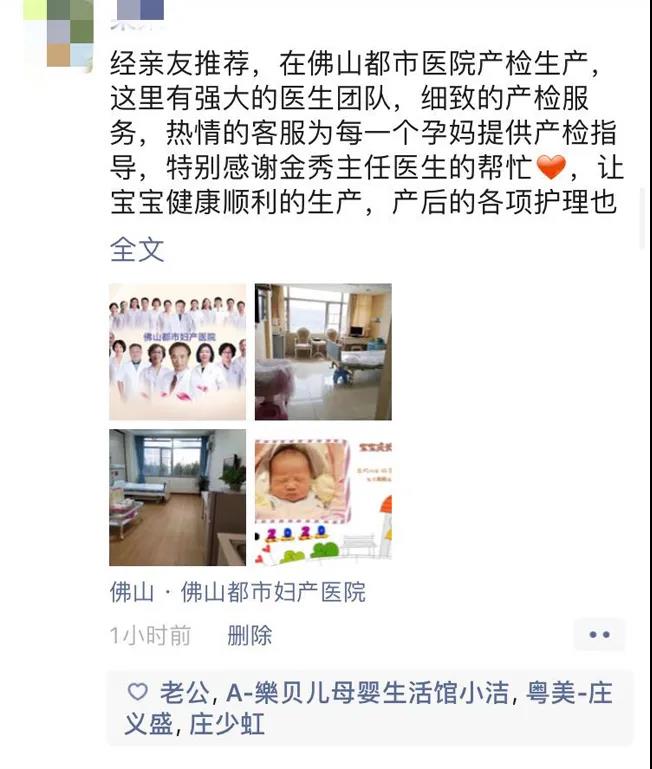Expand the post with 全文

coord(137,249)
